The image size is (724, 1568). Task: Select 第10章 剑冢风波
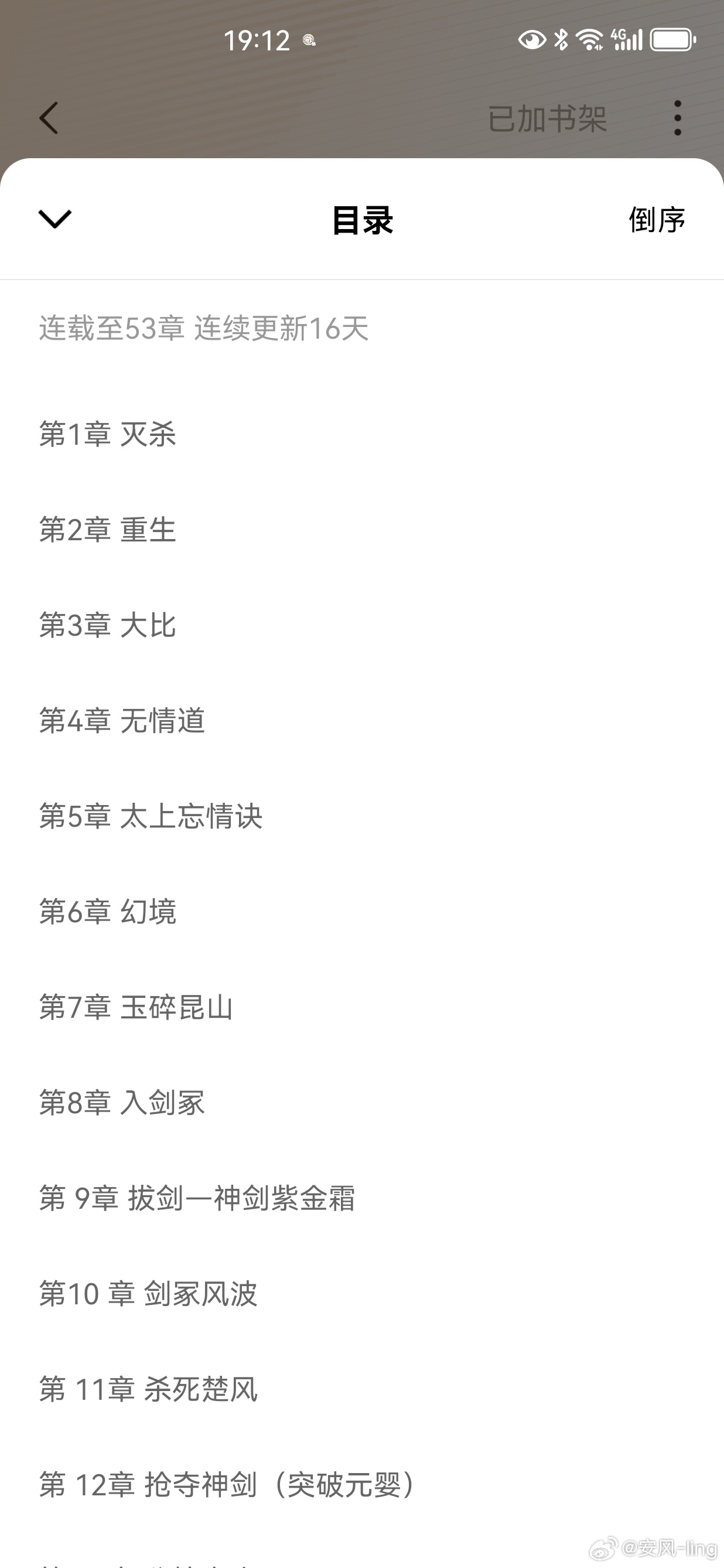[362, 1294]
